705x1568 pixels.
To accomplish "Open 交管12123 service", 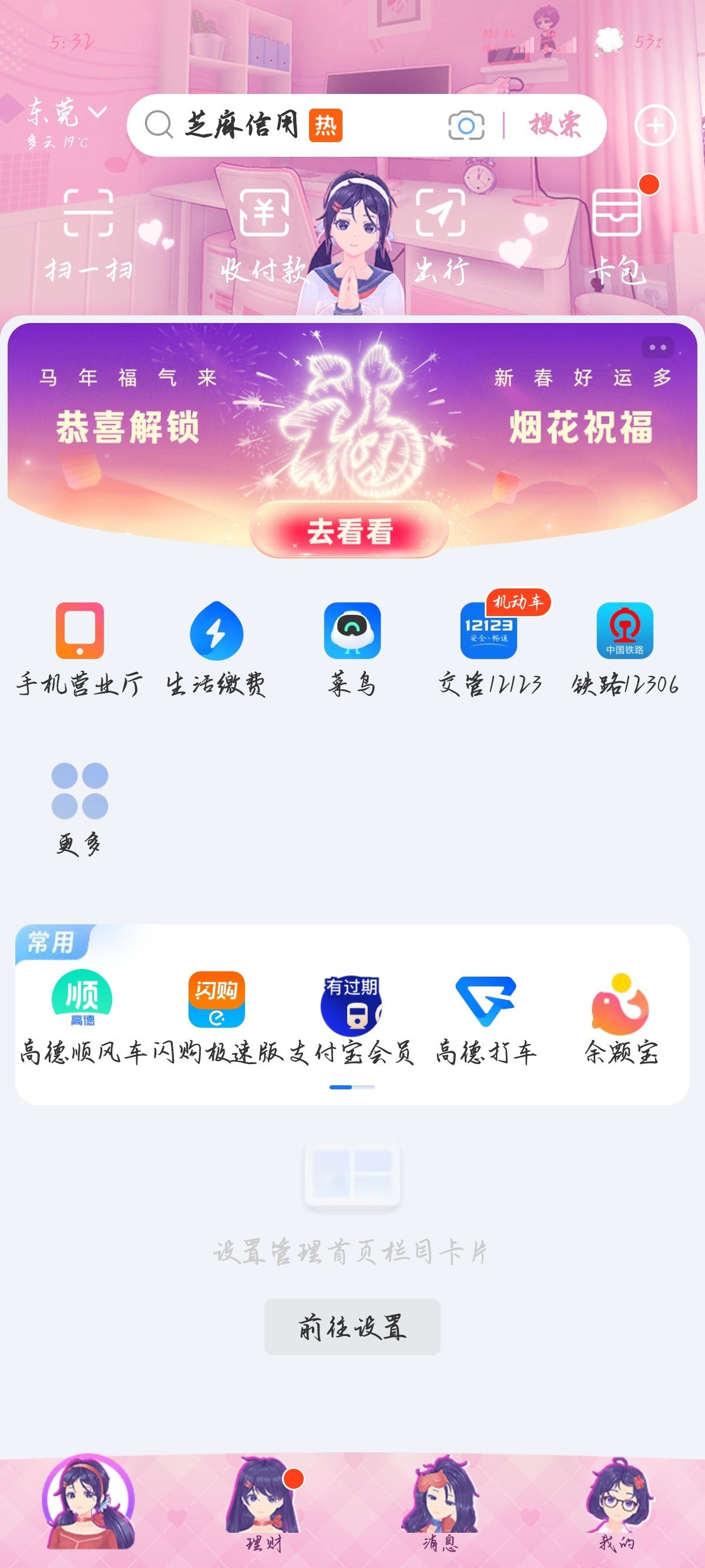I will point(489,649).
